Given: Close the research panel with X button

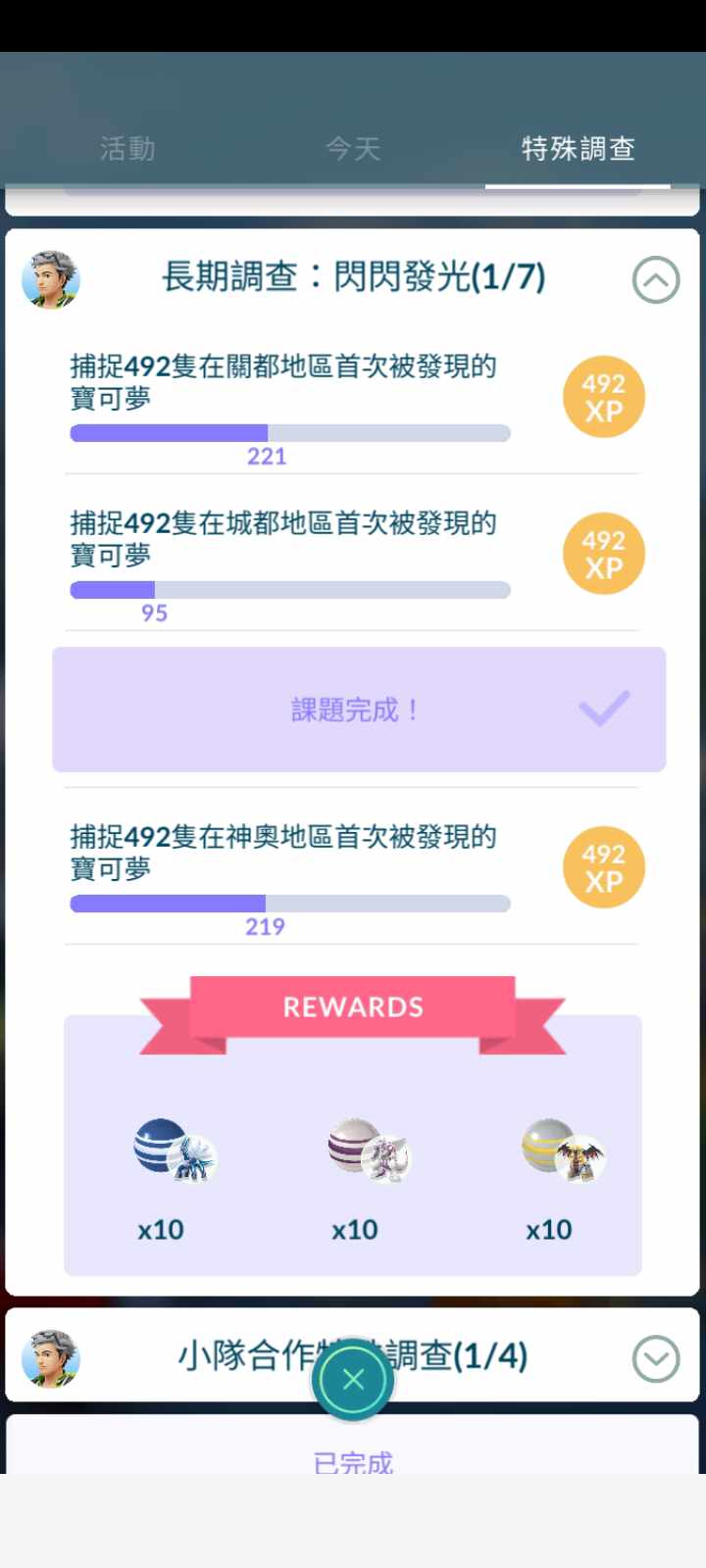Looking at the screenshot, I should [x=353, y=1380].
